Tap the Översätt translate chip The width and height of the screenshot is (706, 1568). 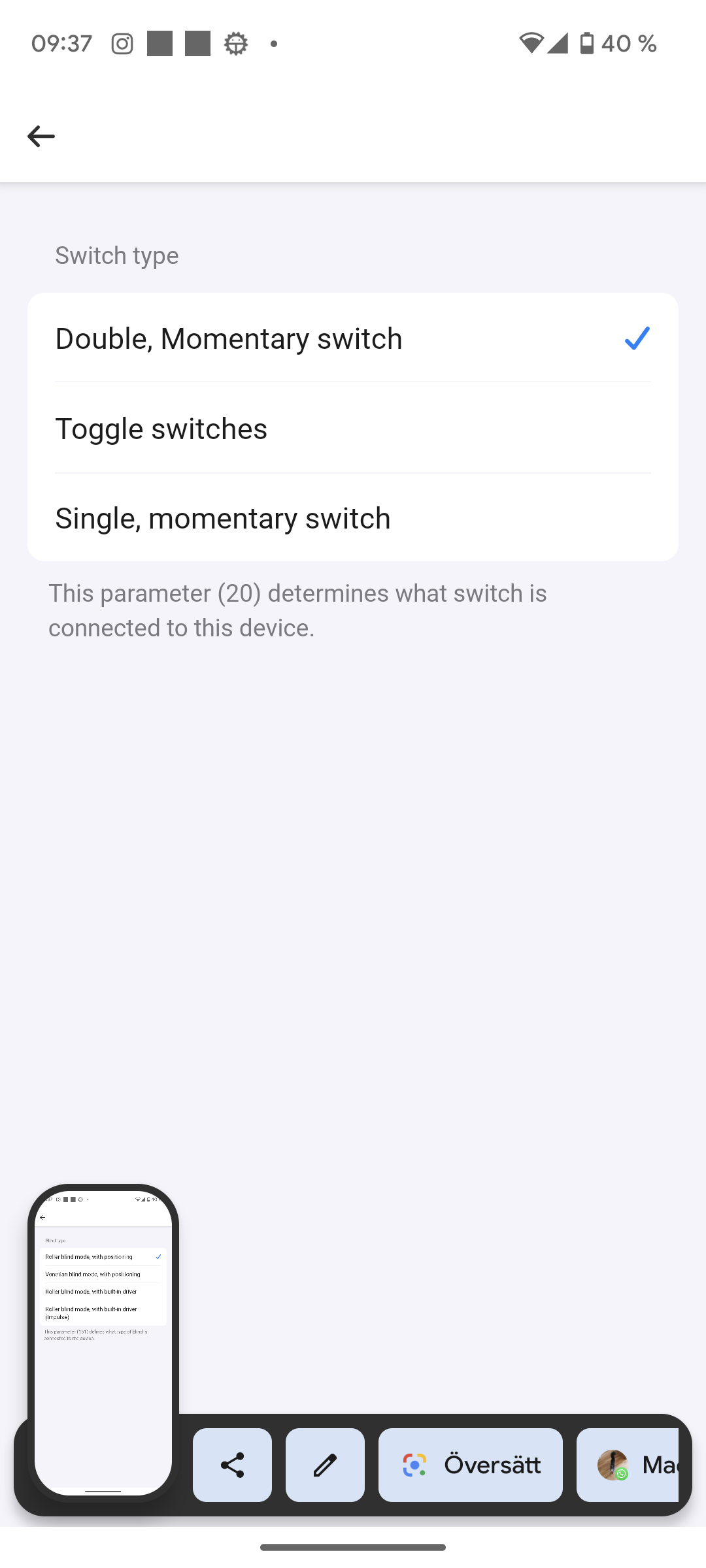[x=471, y=1465]
